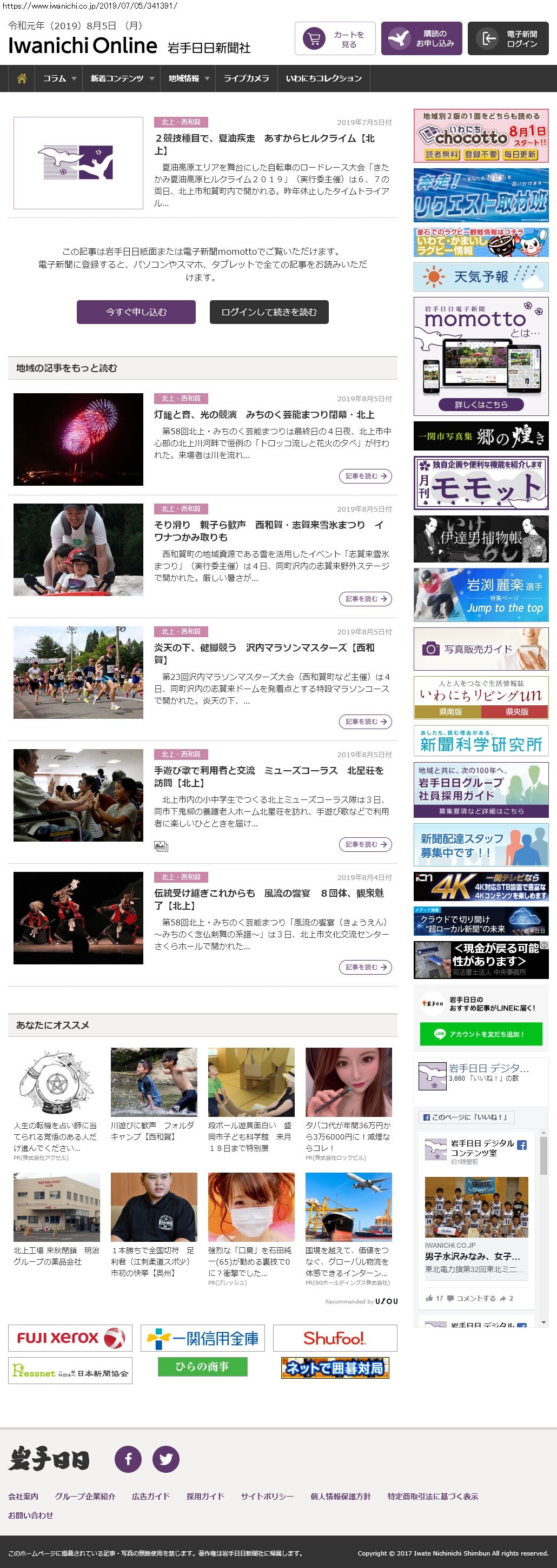557x1568 pixels.
Task: Select ログインして続きを読む
Action: coord(269,312)
